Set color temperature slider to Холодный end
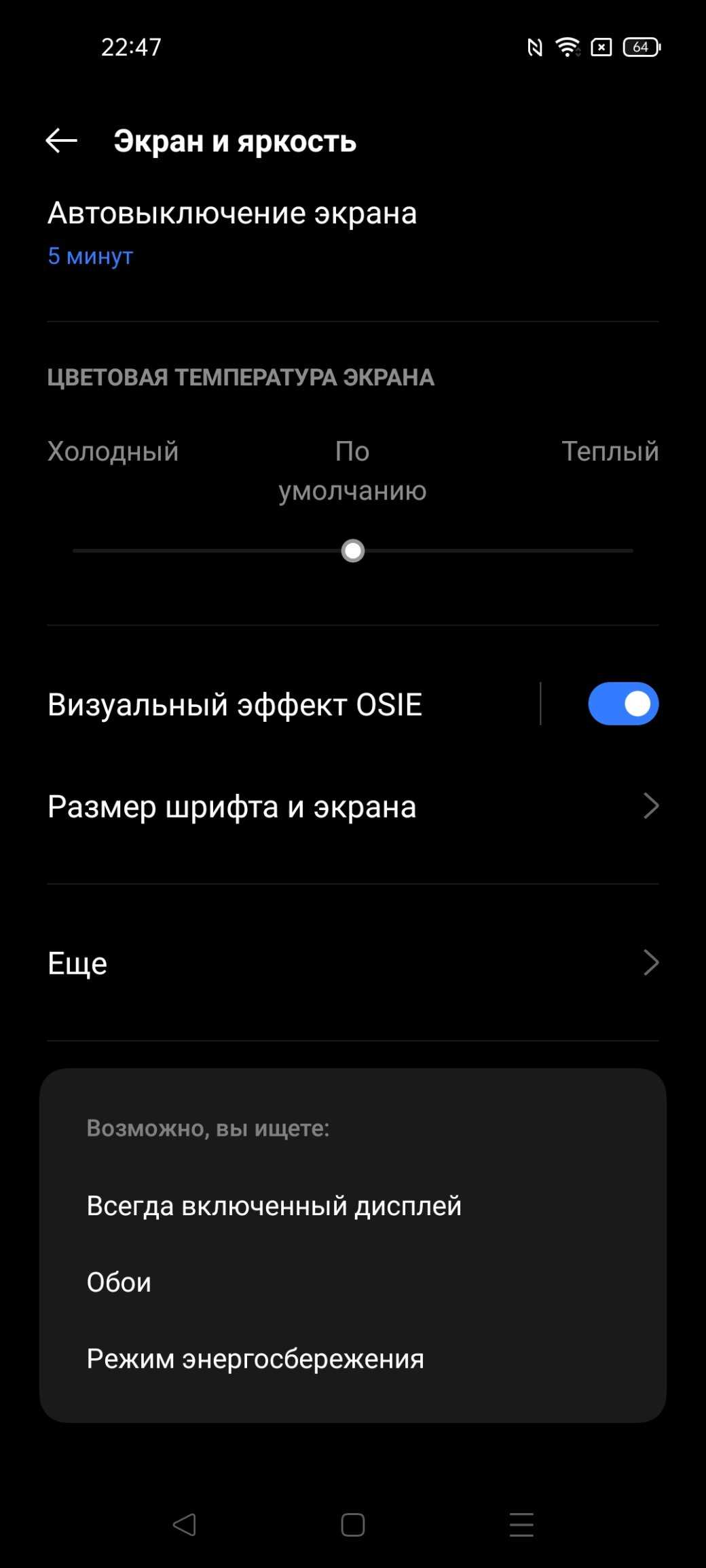706x1568 pixels. pos(76,551)
